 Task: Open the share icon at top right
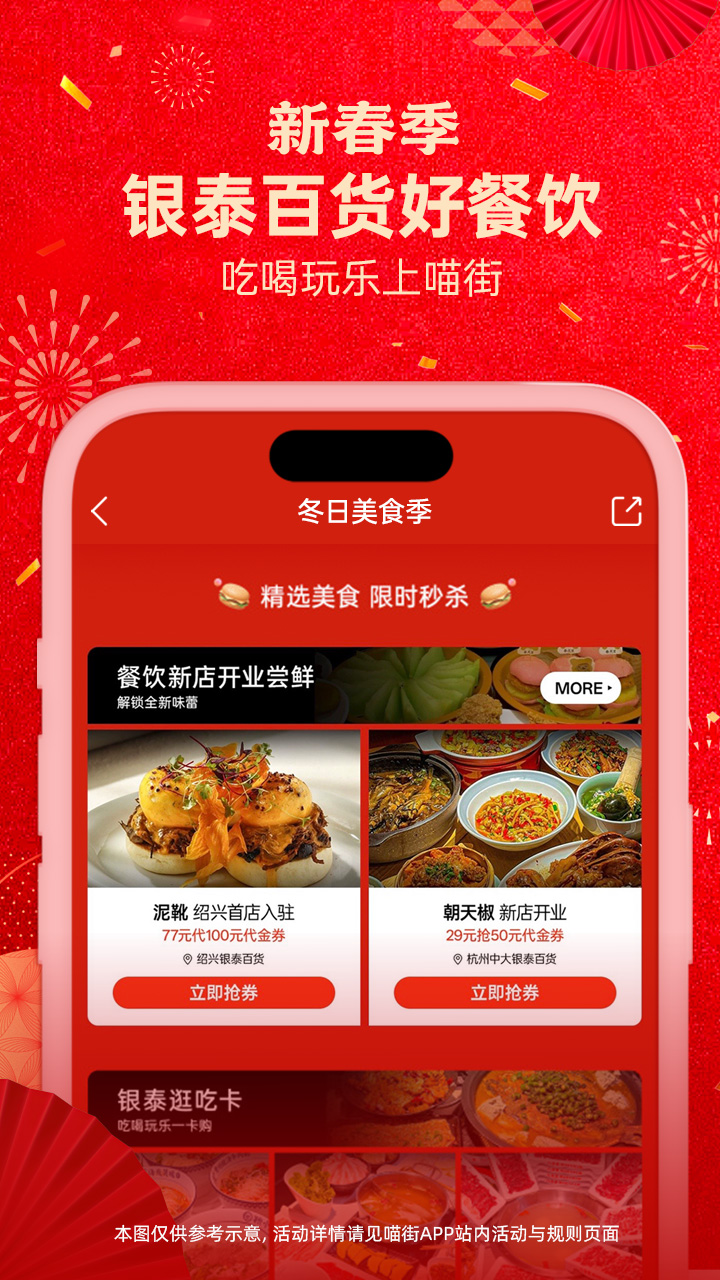(x=628, y=510)
